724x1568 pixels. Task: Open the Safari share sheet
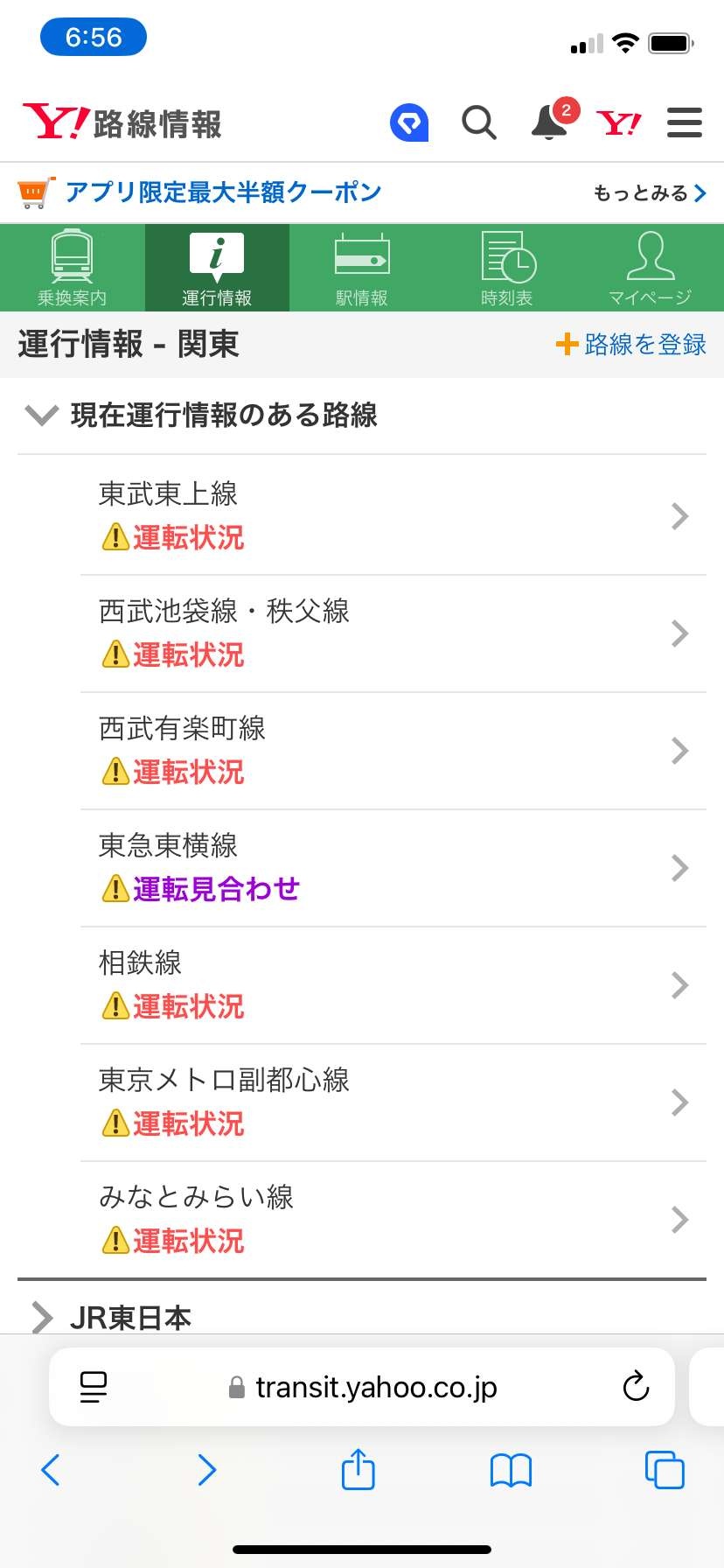pos(358,1469)
